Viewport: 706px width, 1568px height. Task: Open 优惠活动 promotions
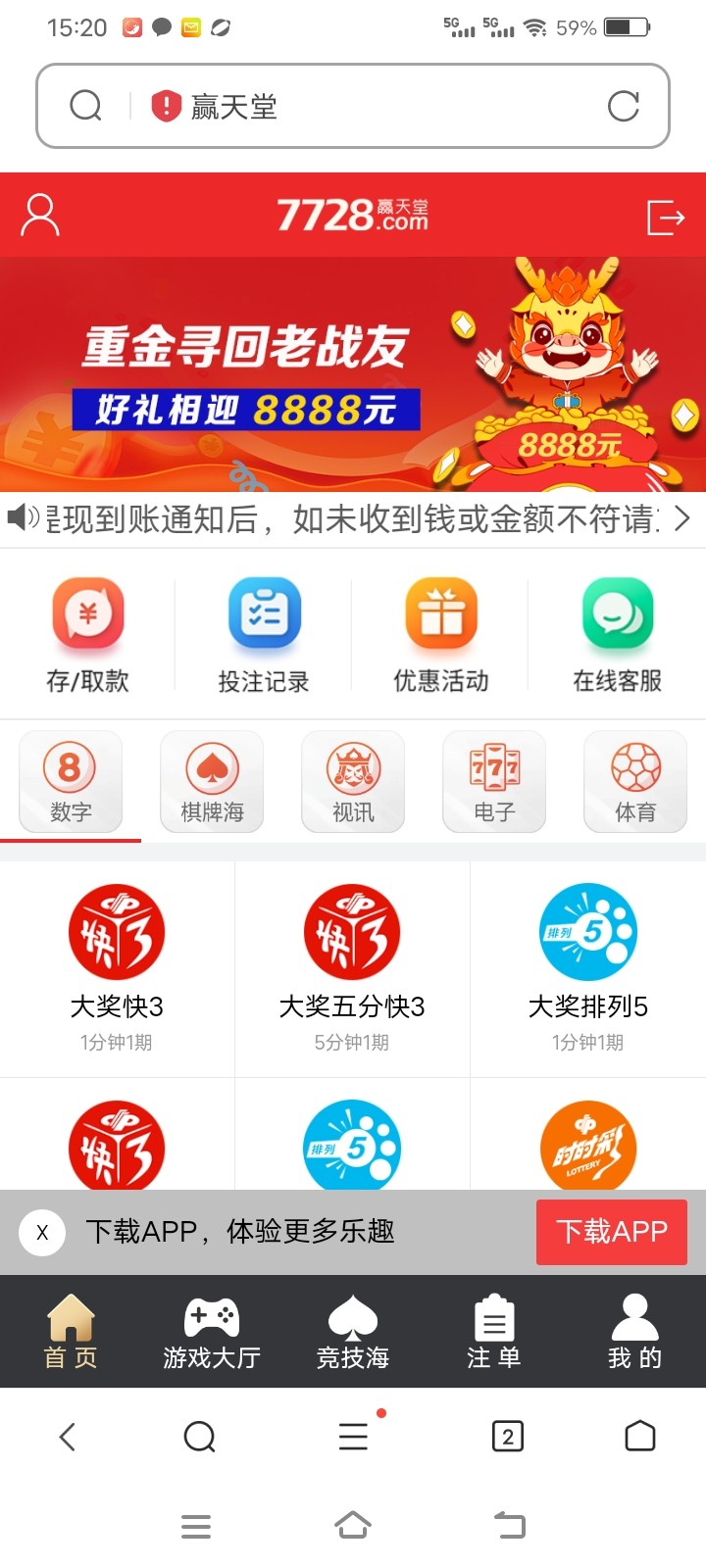pos(441,634)
